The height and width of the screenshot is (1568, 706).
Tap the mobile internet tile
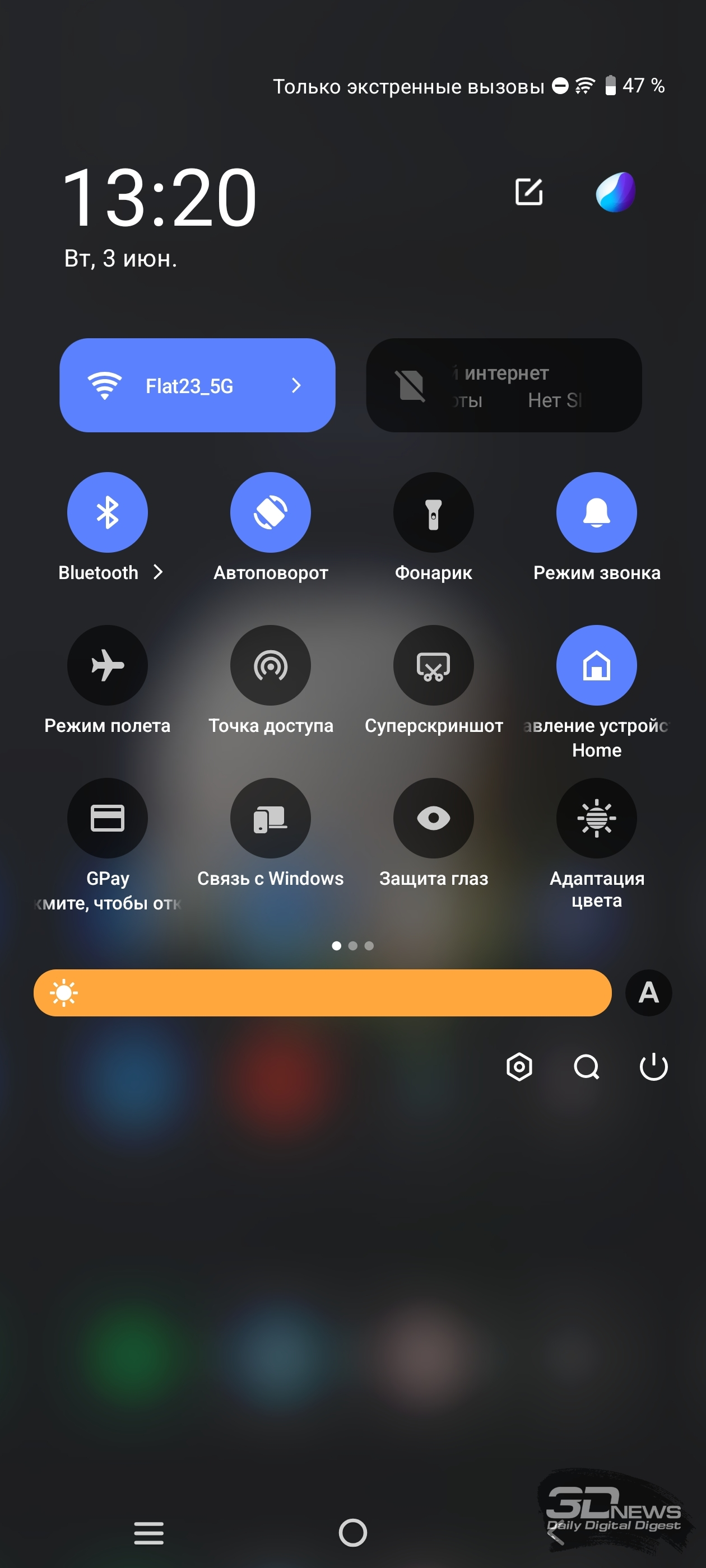click(504, 385)
